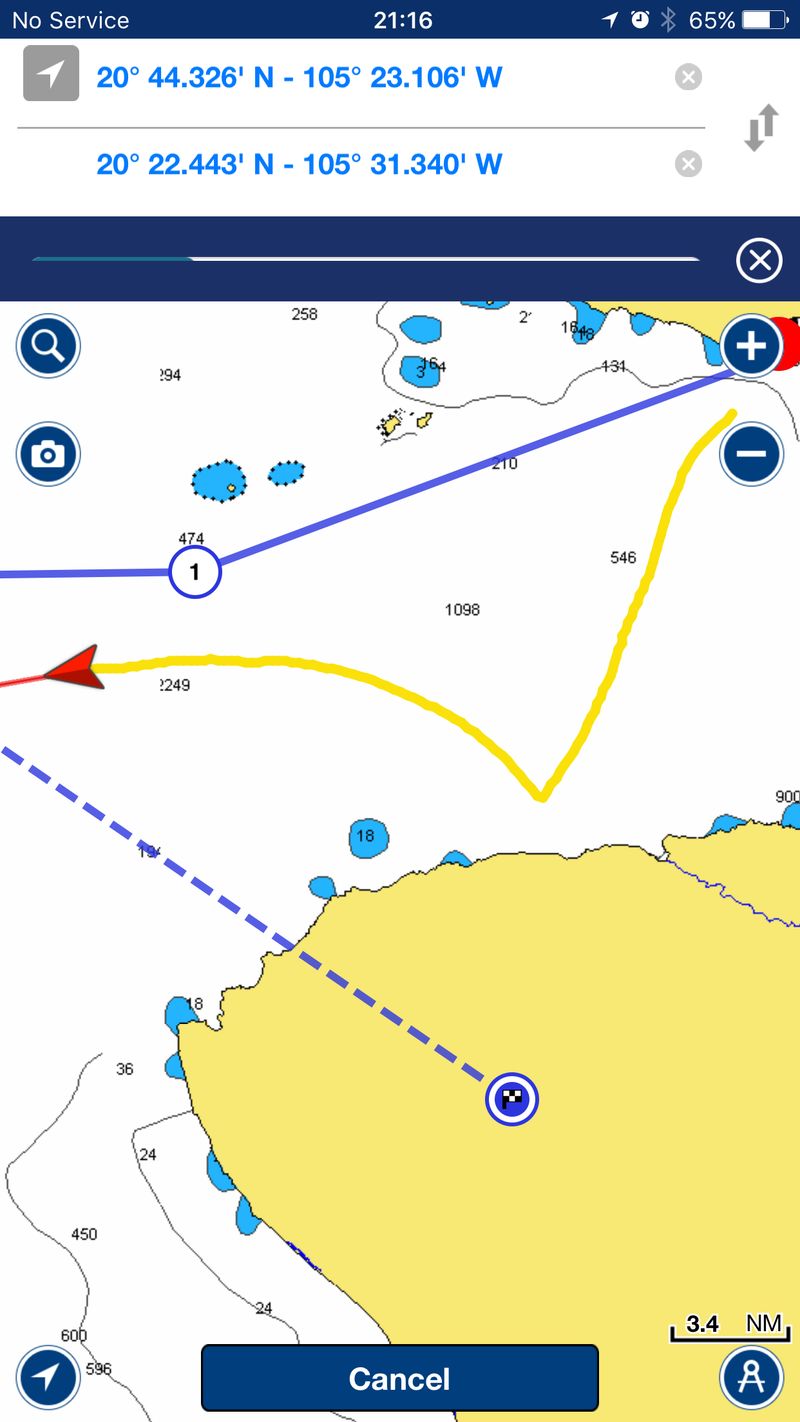Tap the checkered destination flag marker
800x1422 pixels.
point(512,1100)
